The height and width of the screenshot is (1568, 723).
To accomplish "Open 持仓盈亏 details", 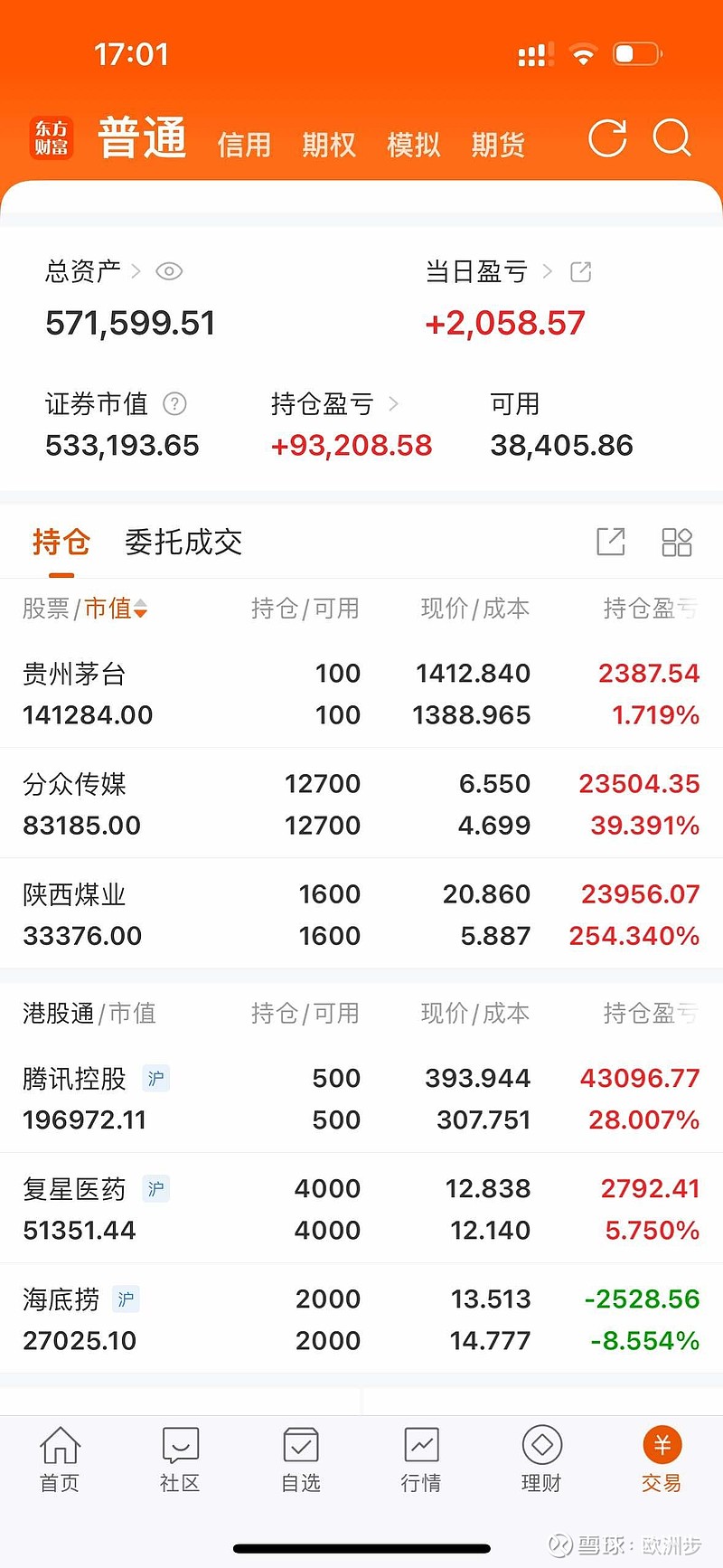I will coord(334,404).
